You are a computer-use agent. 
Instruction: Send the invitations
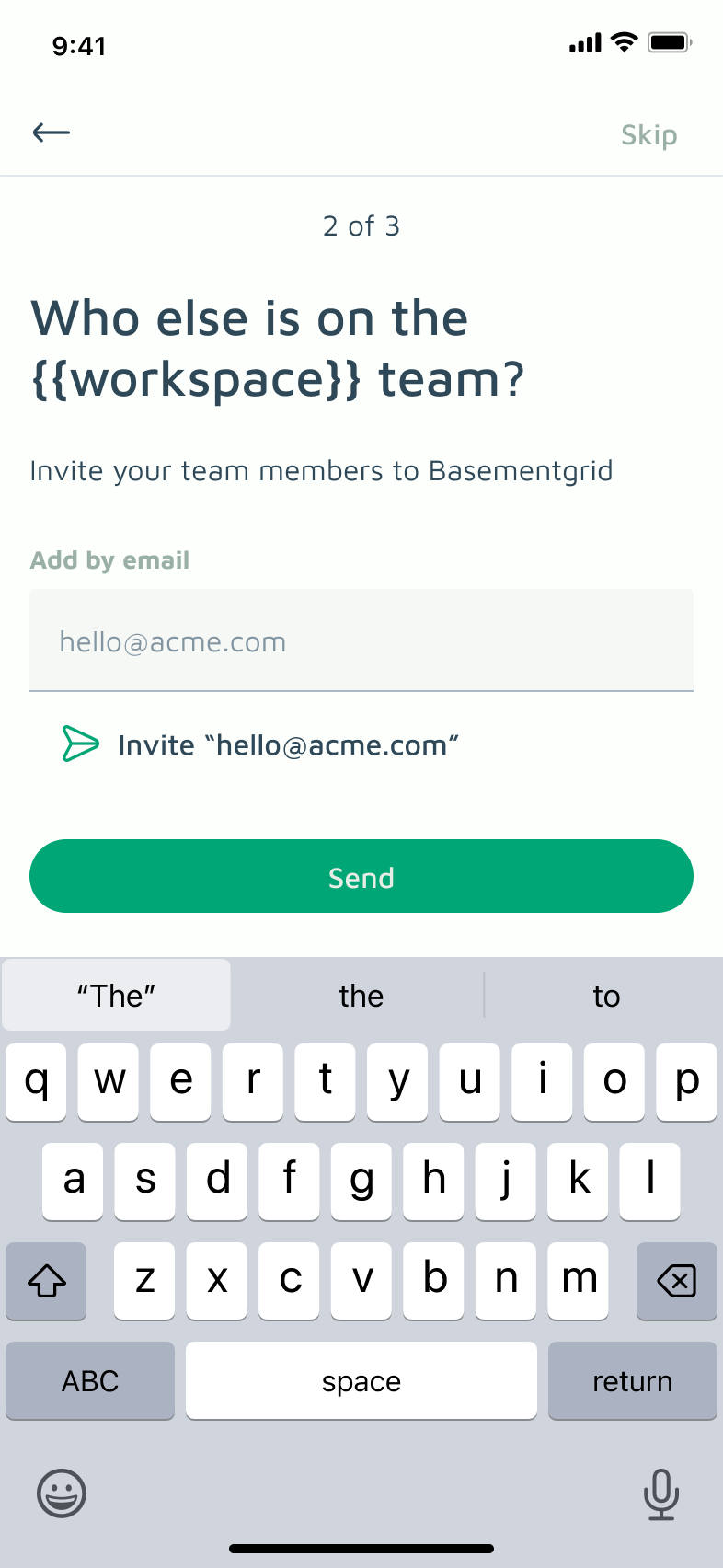(x=361, y=876)
